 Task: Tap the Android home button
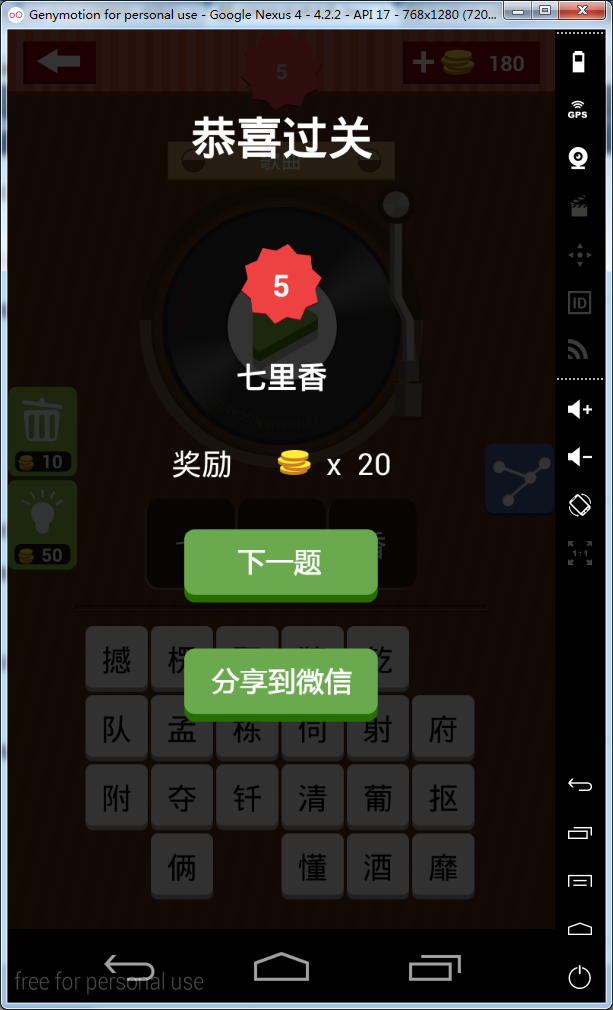[281, 967]
